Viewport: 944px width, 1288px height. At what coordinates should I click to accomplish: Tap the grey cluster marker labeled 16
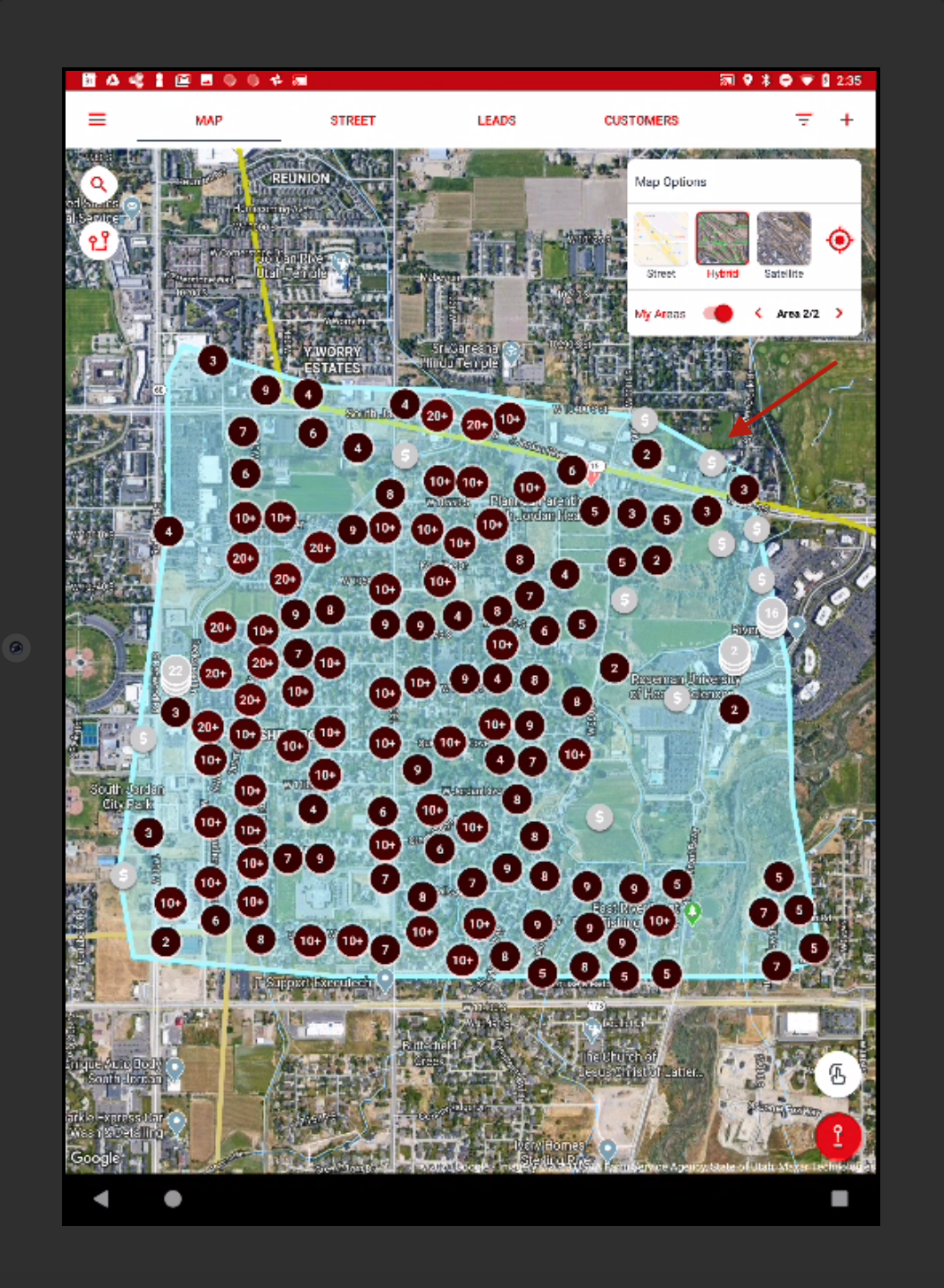771,613
